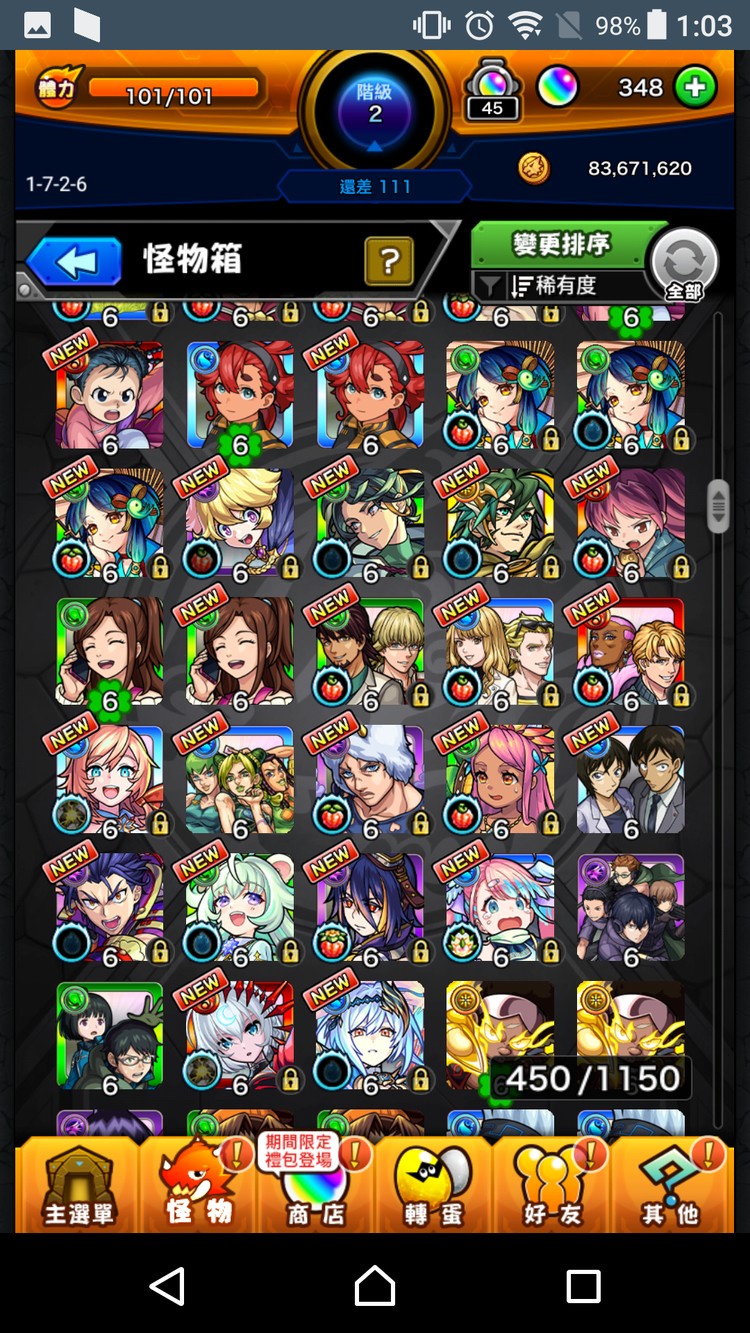750x1333 pixels.
Task: Open the yellow question mark help
Action: 389,262
